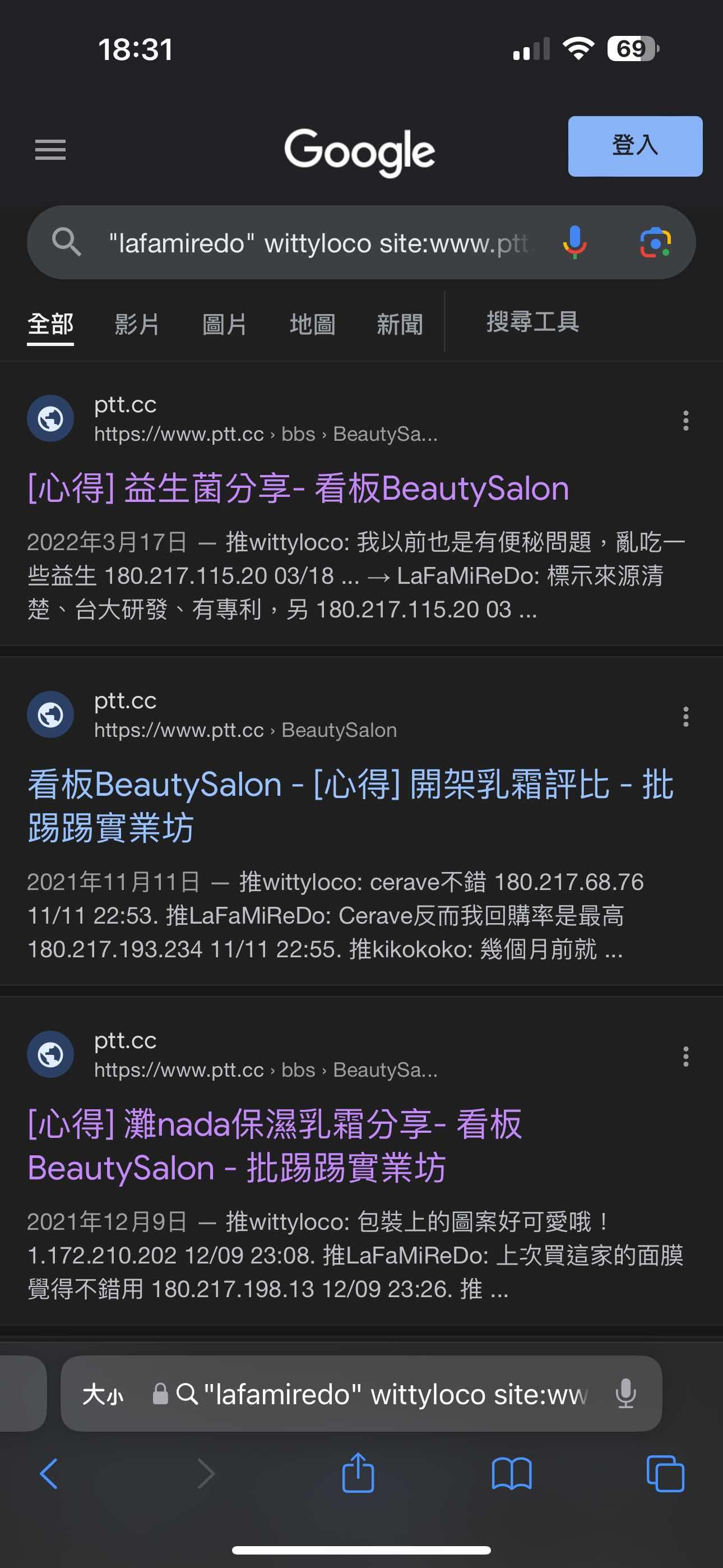Tap the 登入 sign-in button
The width and height of the screenshot is (723, 1568).
tap(635, 146)
